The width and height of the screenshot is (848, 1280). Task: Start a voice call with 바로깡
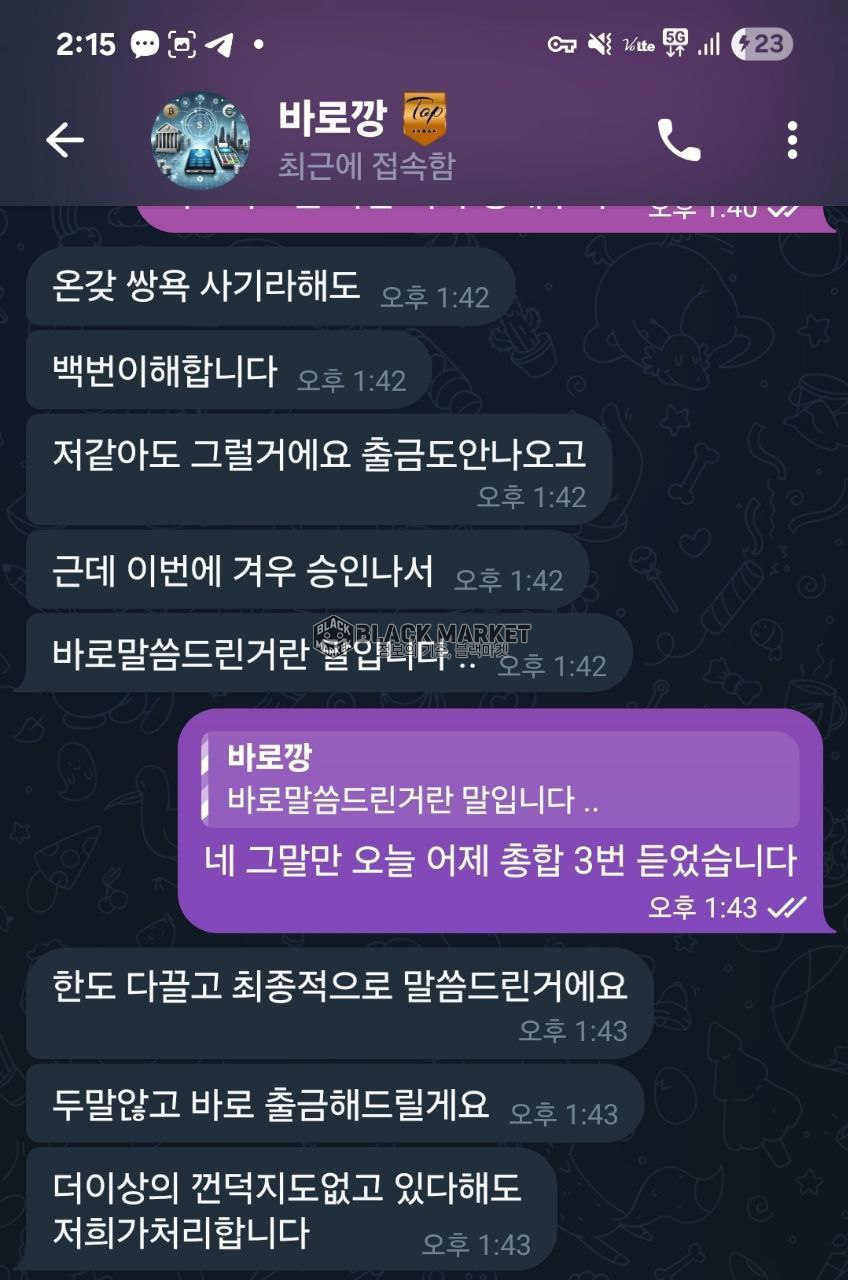(x=679, y=141)
